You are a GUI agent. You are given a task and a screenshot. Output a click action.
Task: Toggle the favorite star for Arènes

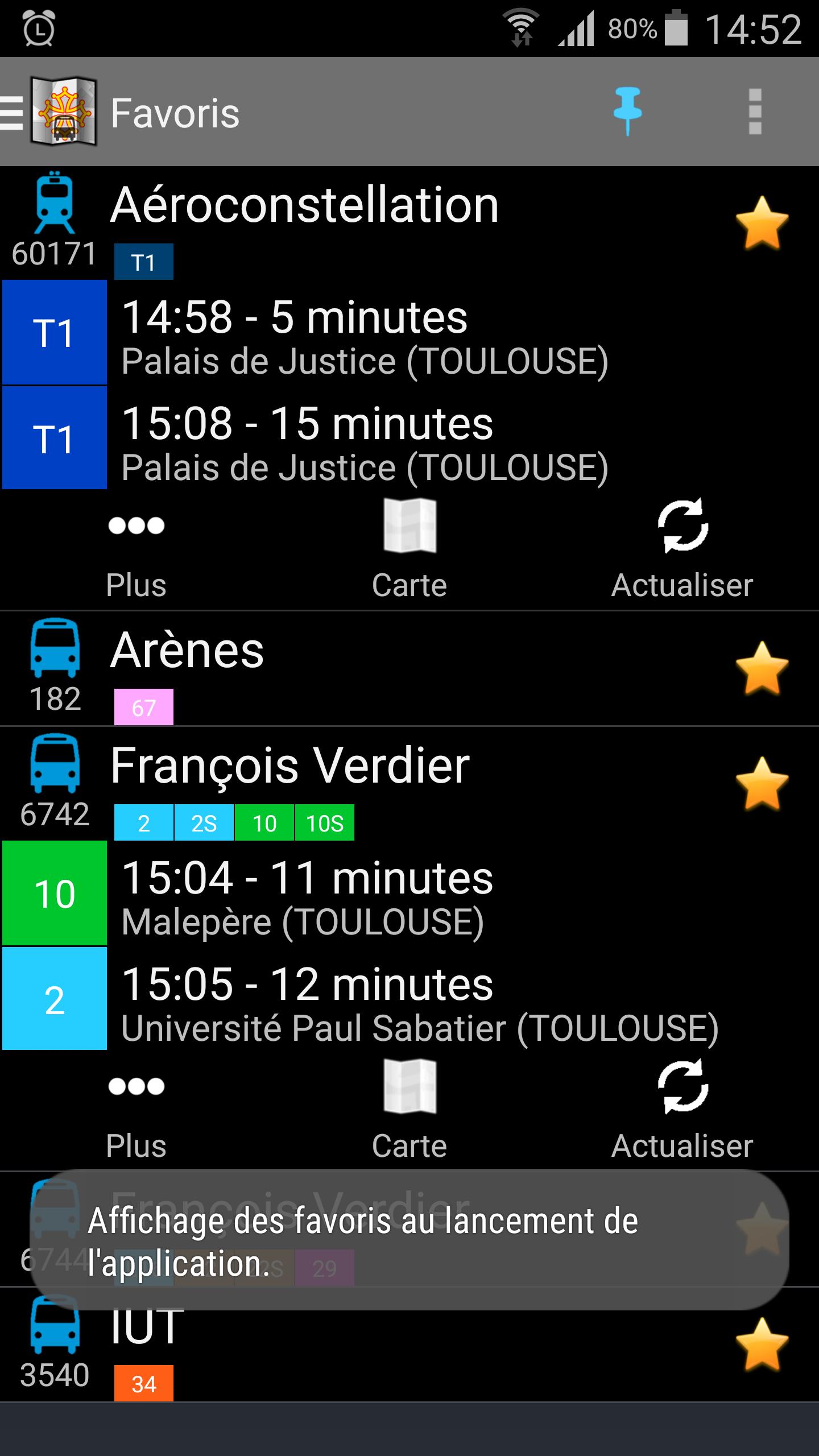coord(762,671)
